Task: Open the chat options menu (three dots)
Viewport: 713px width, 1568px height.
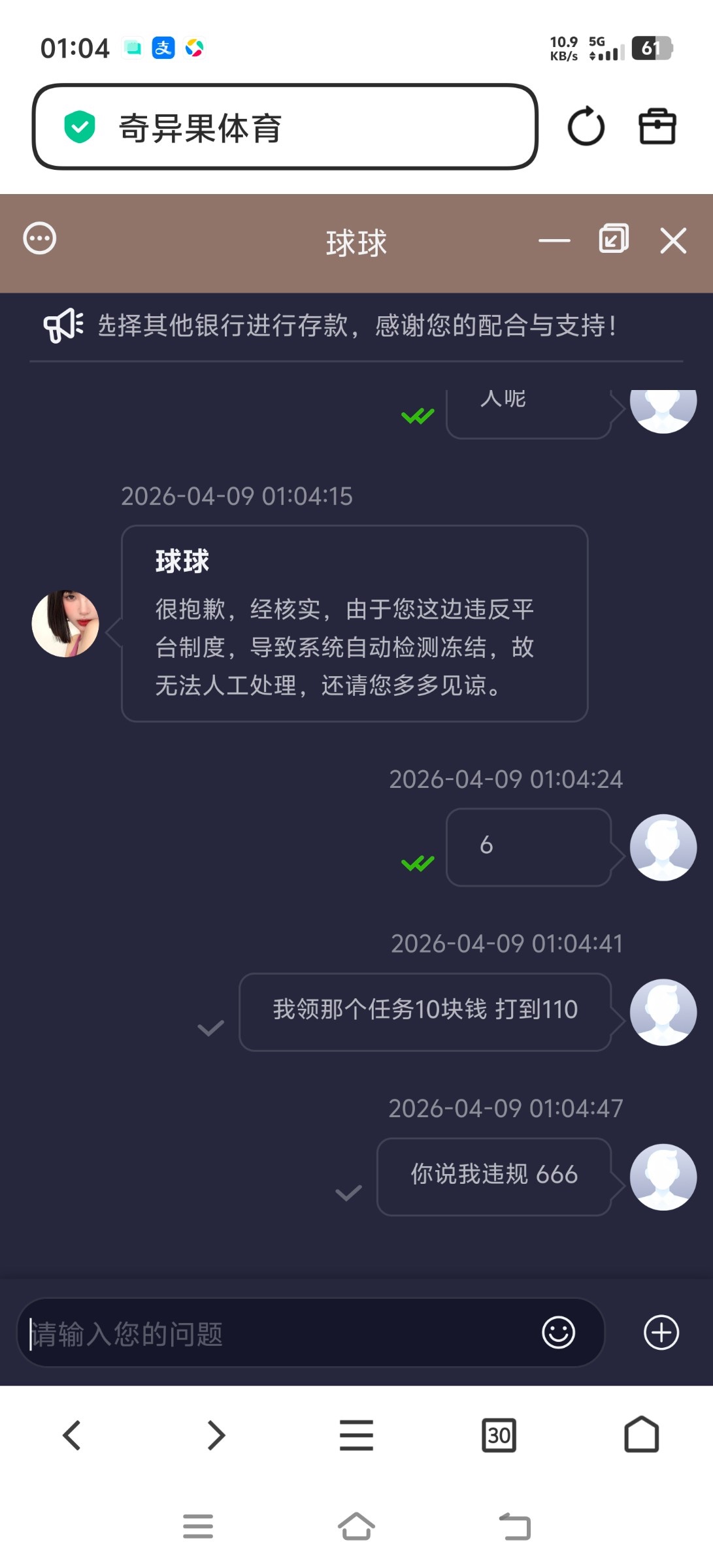Action: (x=40, y=238)
